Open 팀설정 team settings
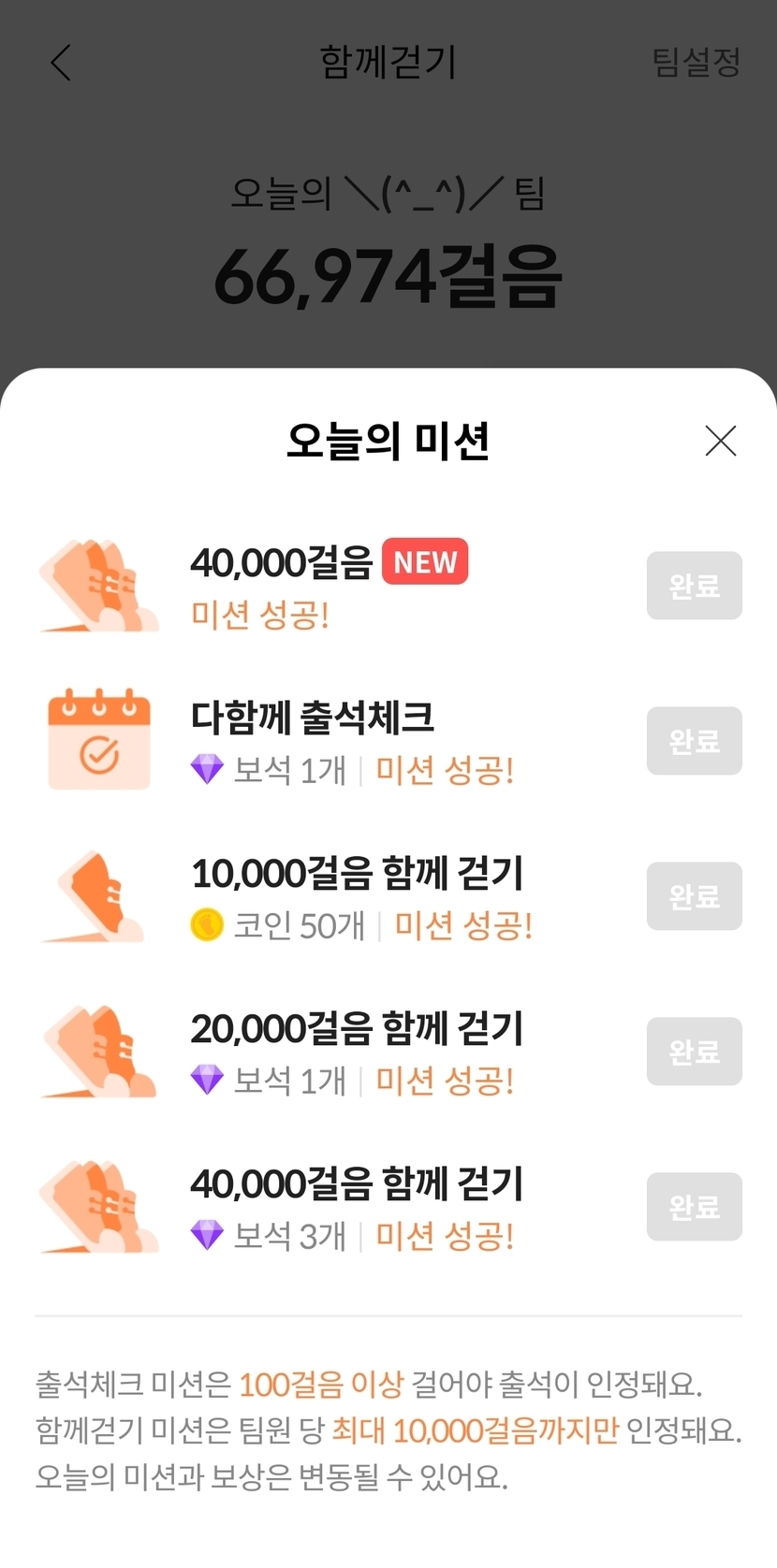 tap(696, 63)
